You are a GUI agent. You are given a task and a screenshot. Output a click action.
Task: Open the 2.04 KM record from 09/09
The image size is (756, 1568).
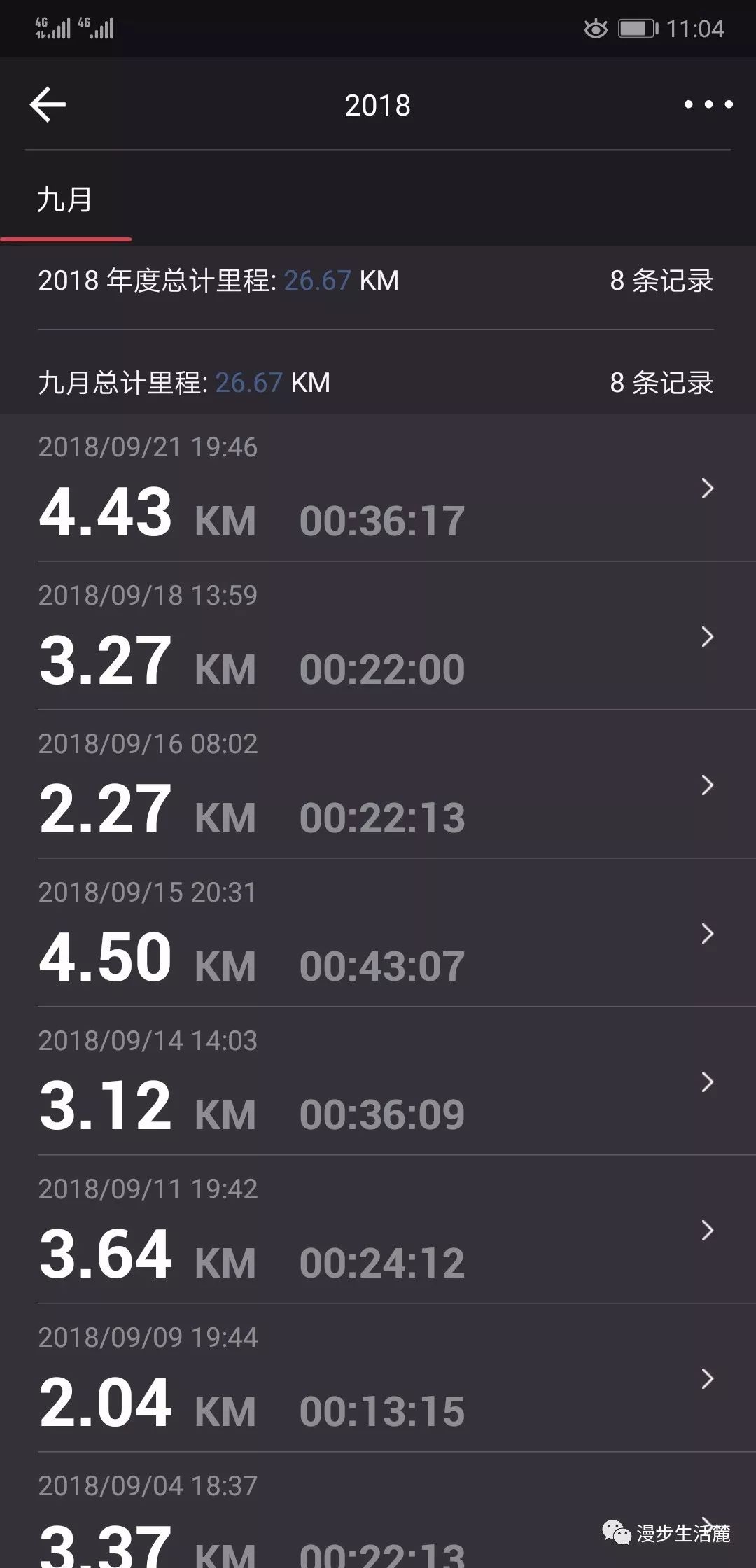click(x=378, y=1378)
